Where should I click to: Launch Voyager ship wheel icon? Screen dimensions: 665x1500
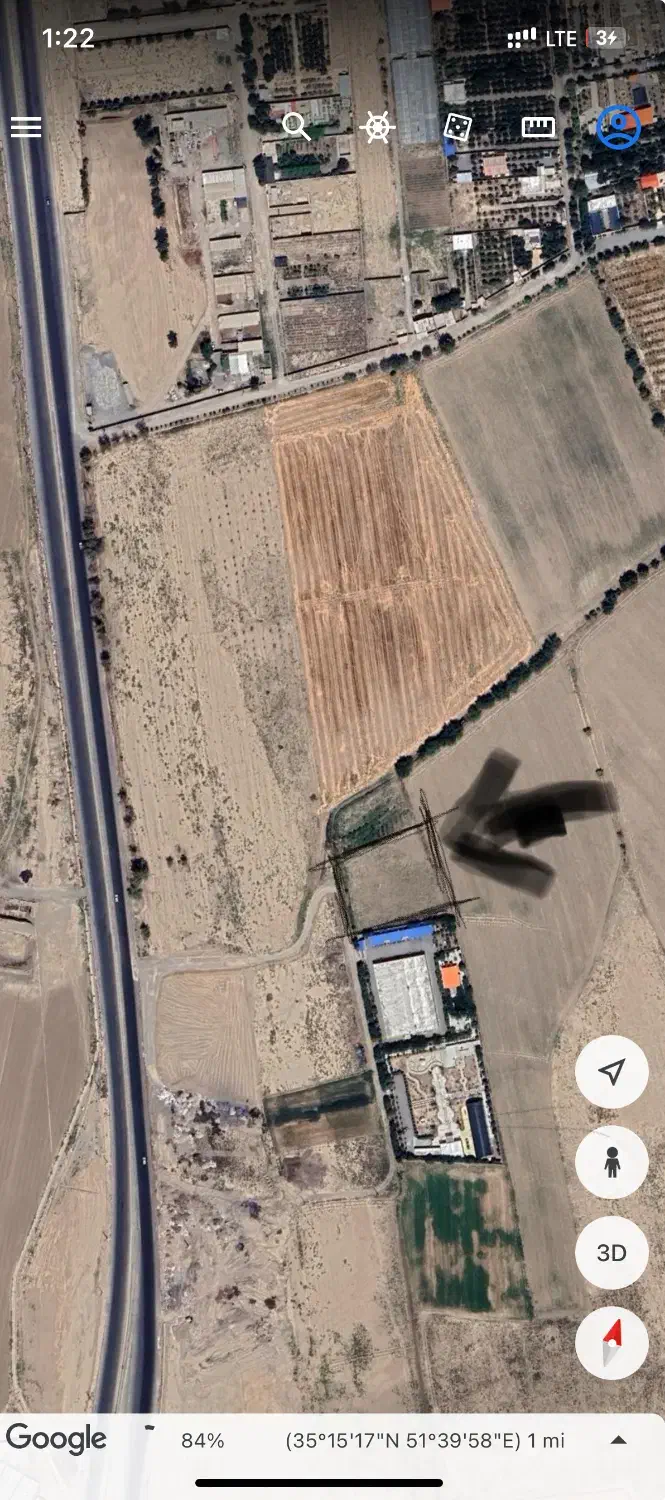377,127
